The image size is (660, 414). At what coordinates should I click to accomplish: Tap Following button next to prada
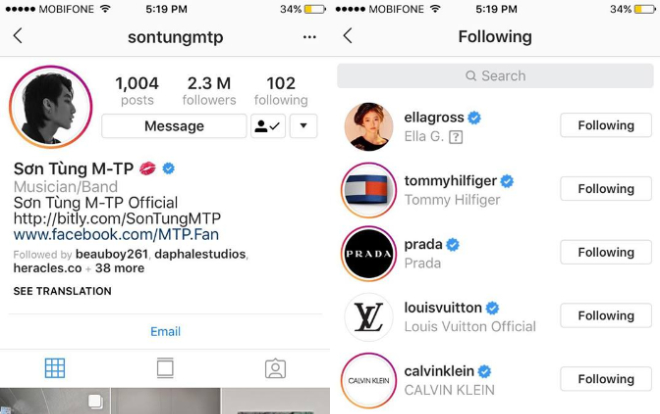605,252
